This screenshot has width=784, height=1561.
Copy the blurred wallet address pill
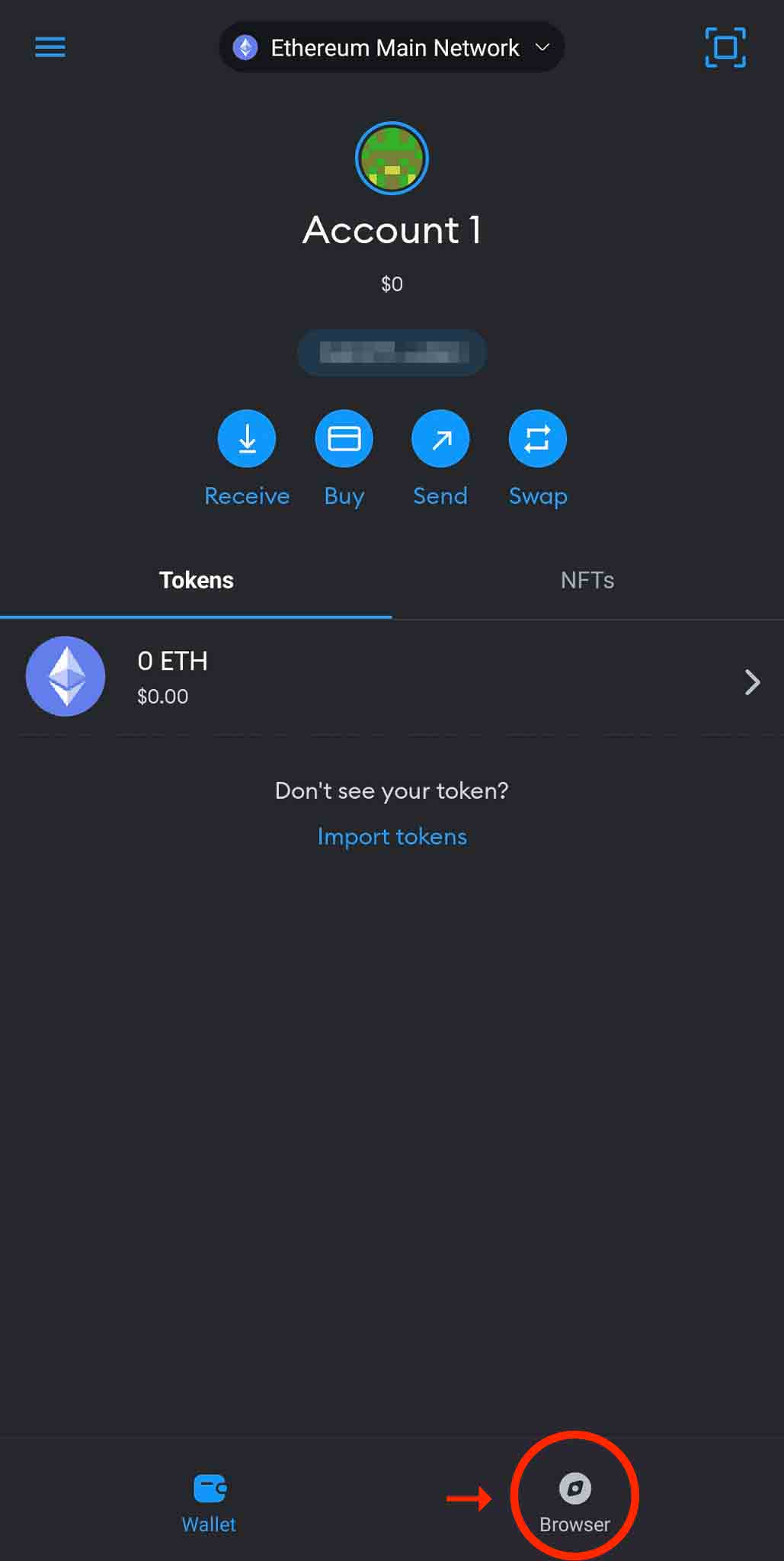click(x=392, y=353)
